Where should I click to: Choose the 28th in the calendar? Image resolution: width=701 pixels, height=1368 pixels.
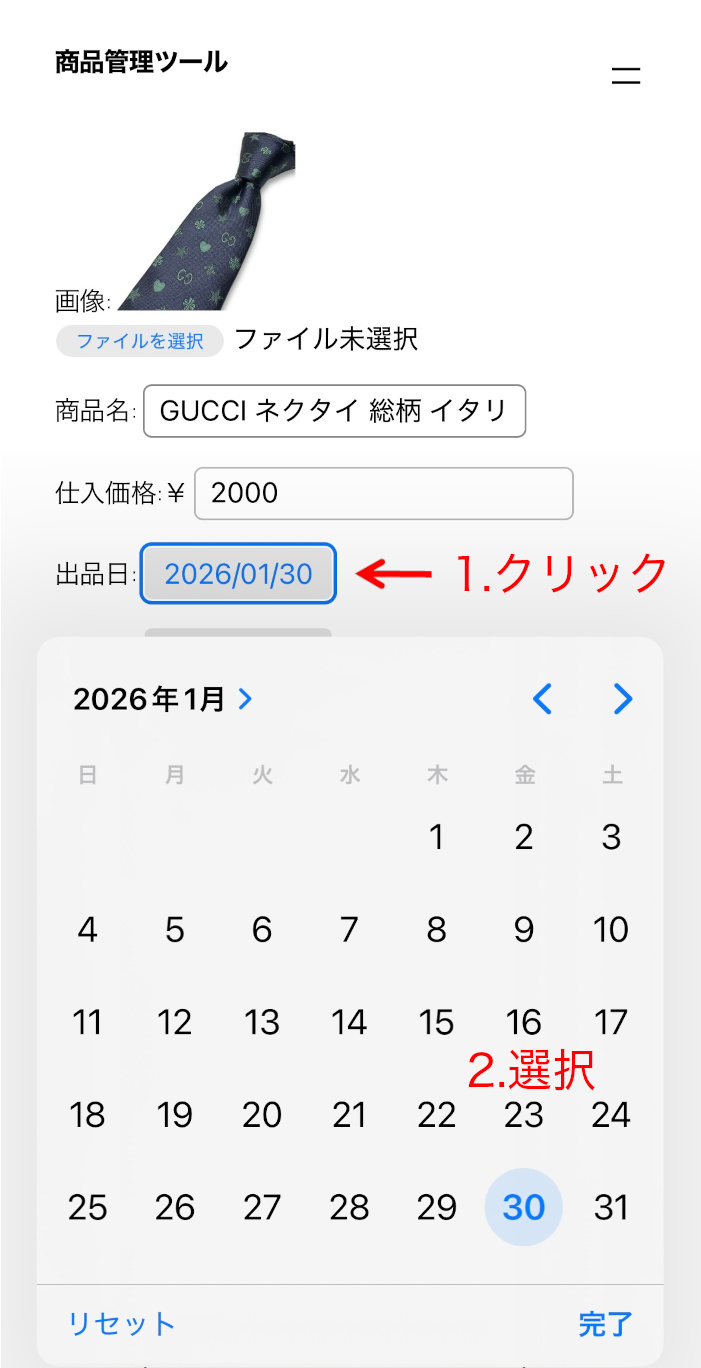pos(349,1207)
